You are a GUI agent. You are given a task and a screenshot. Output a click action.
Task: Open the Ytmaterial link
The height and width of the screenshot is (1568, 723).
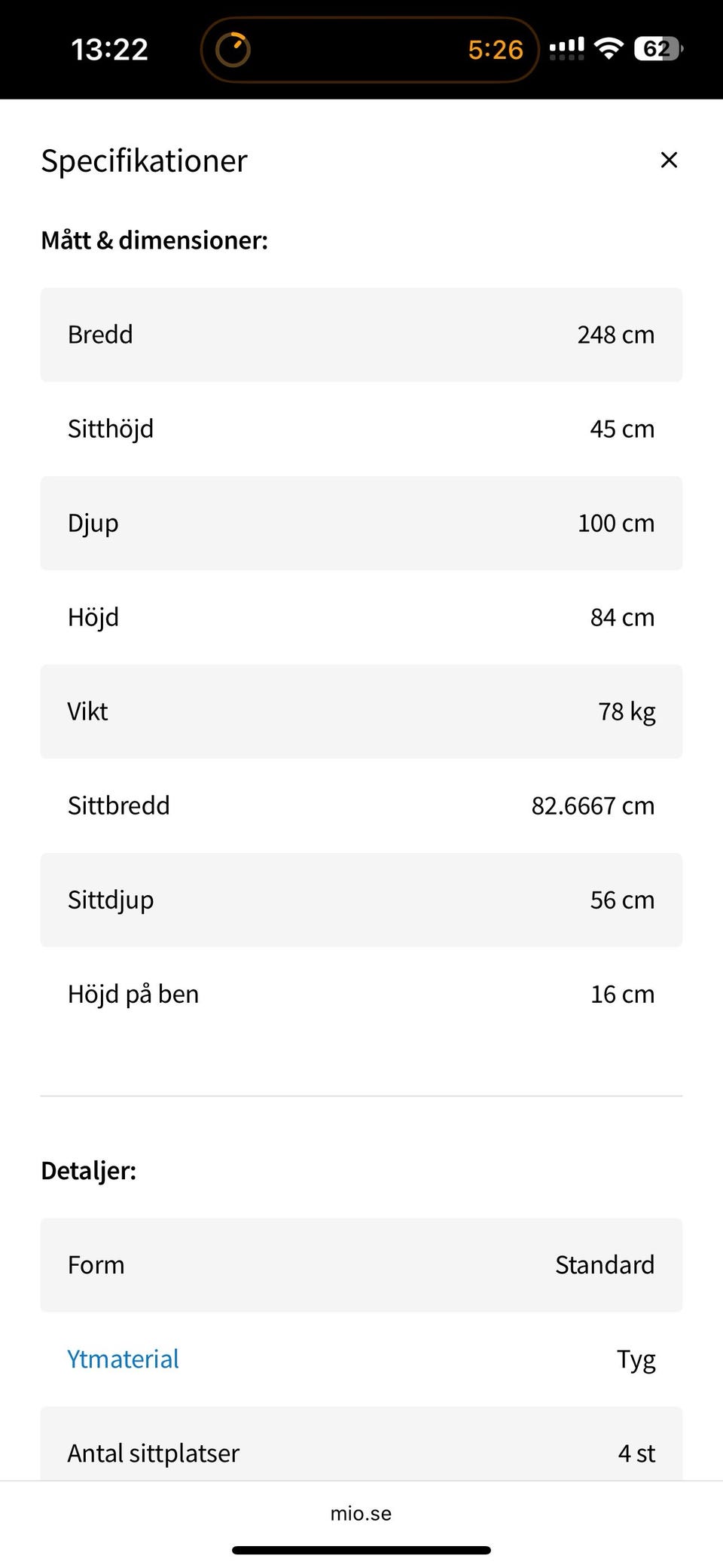[124, 1359]
